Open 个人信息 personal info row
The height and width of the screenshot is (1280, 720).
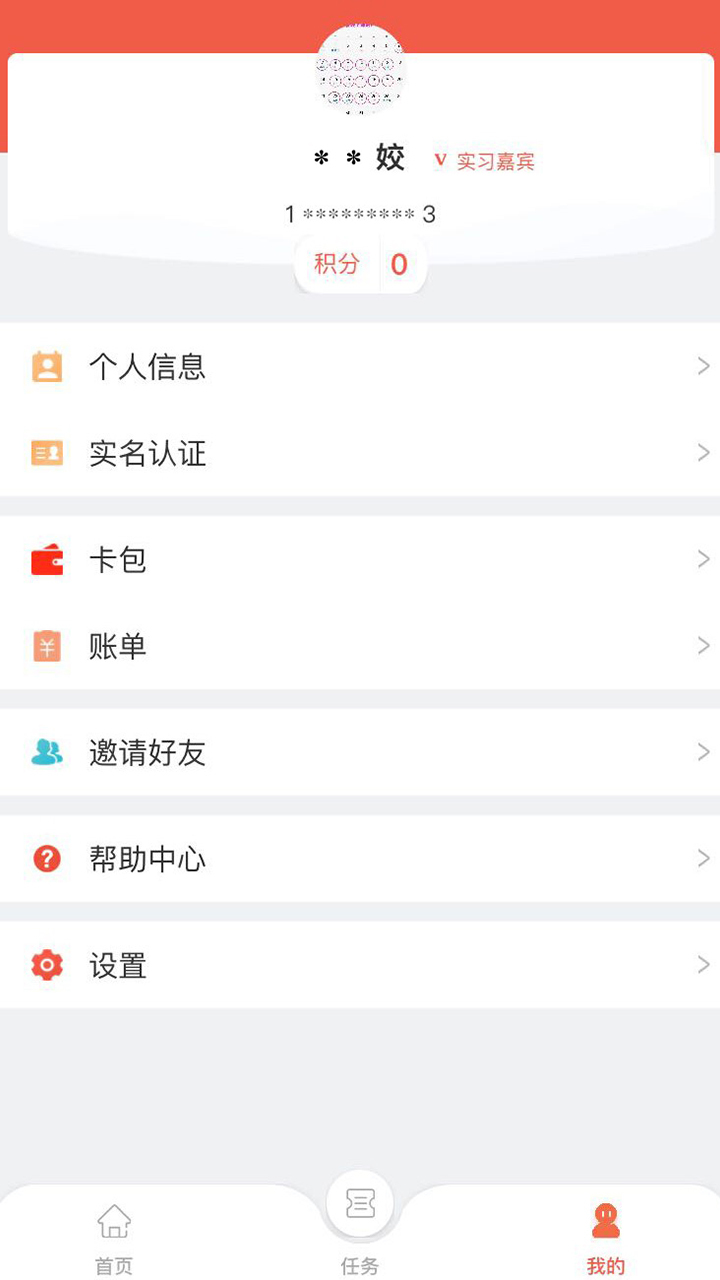click(360, 367)
